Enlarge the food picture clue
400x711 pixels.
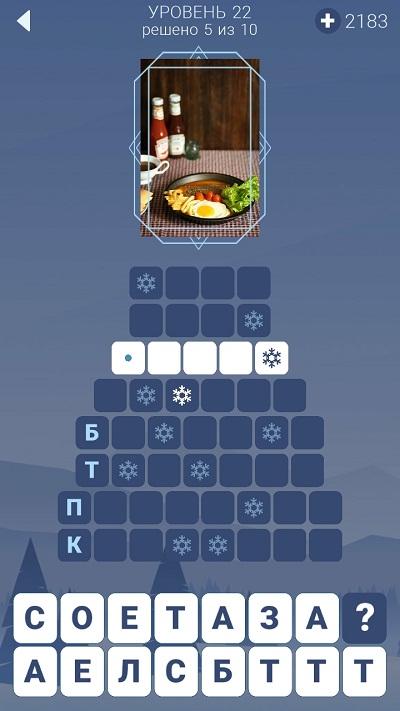click(x=200, y=148)
